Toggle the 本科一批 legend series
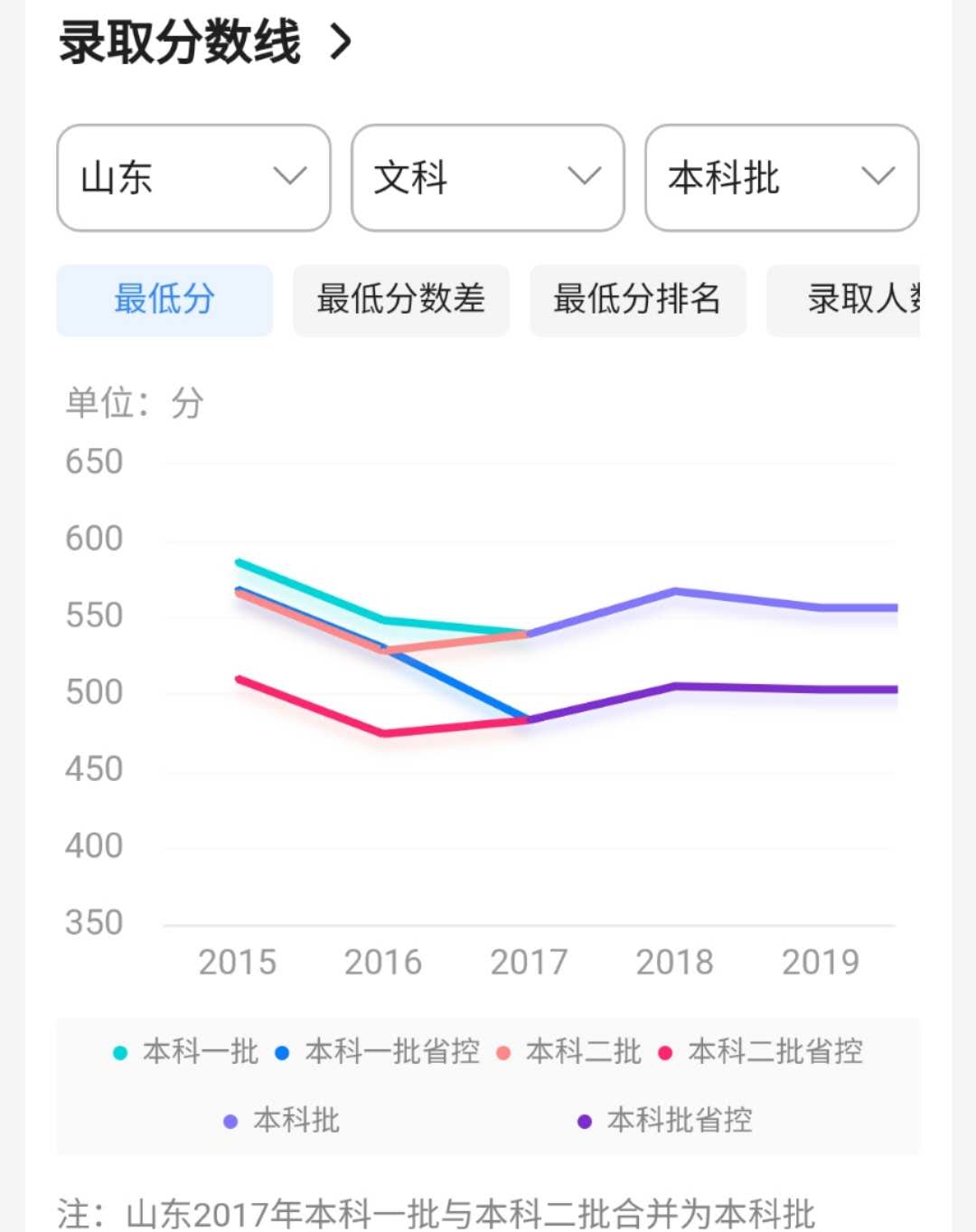This screenshot has width=976, height=1232. pyautogui.click(x=185, y=1051)
